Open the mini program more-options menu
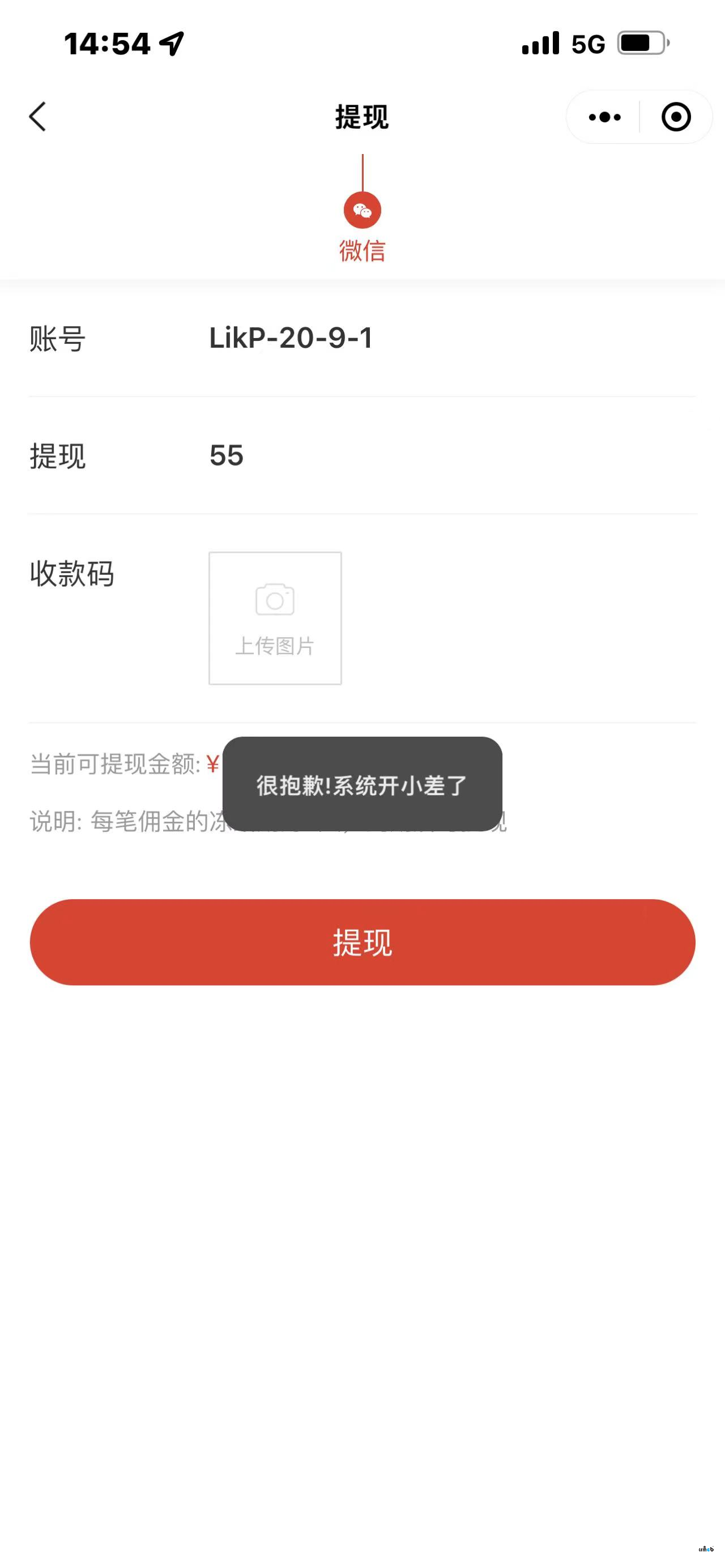The height and width of the screenshot is (1568, 725). [604, 117]
